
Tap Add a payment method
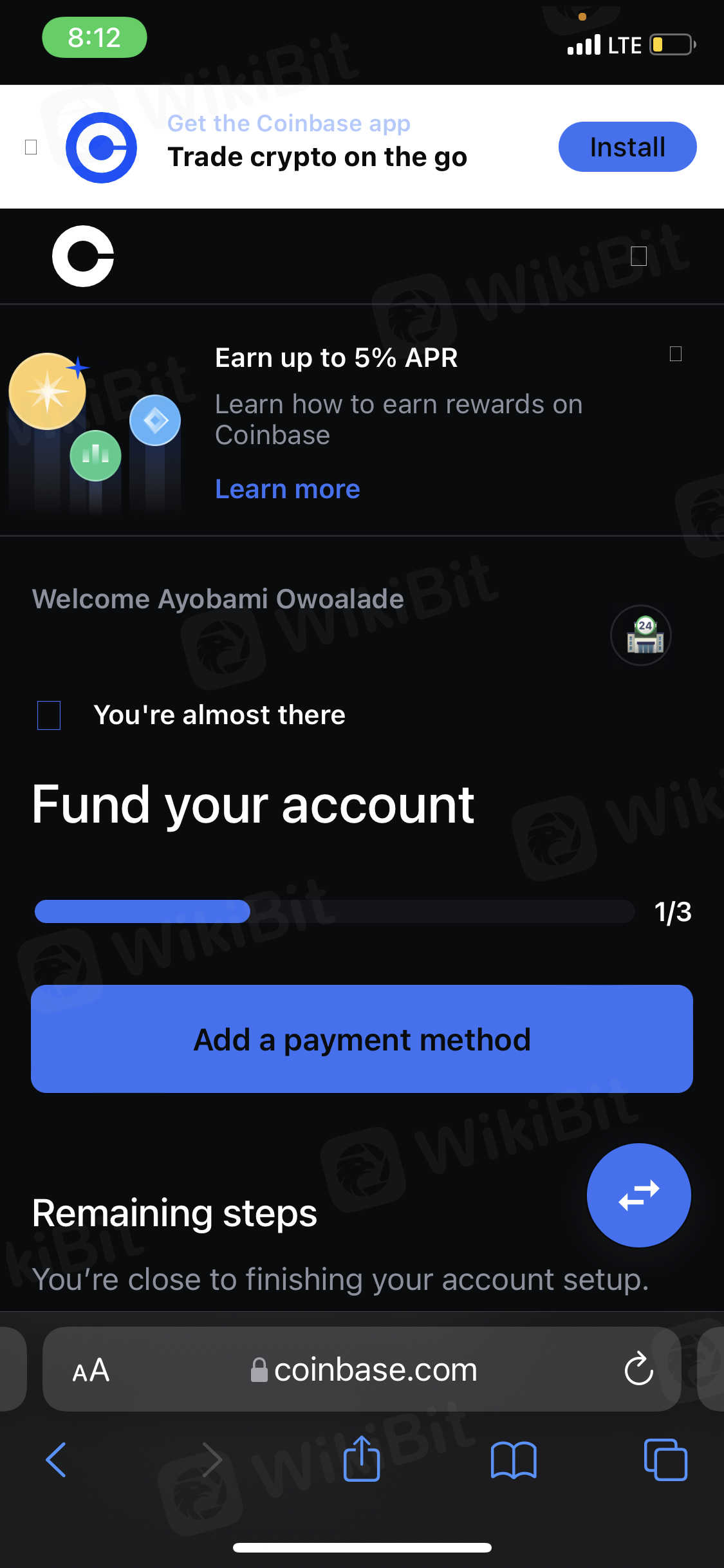[x=362, y=1039]
